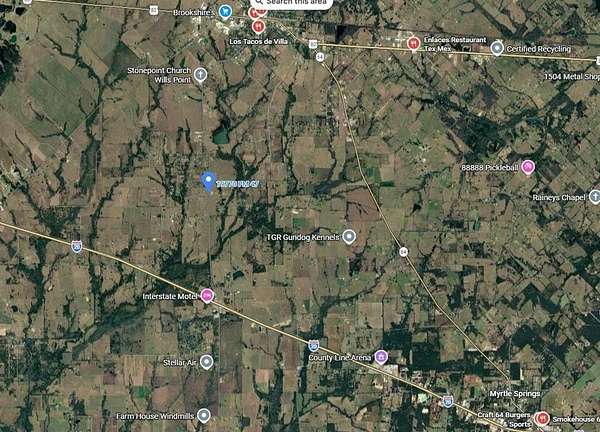Open the Farm House Windmills pin
The image size is (600, 432).
point(203,414)
